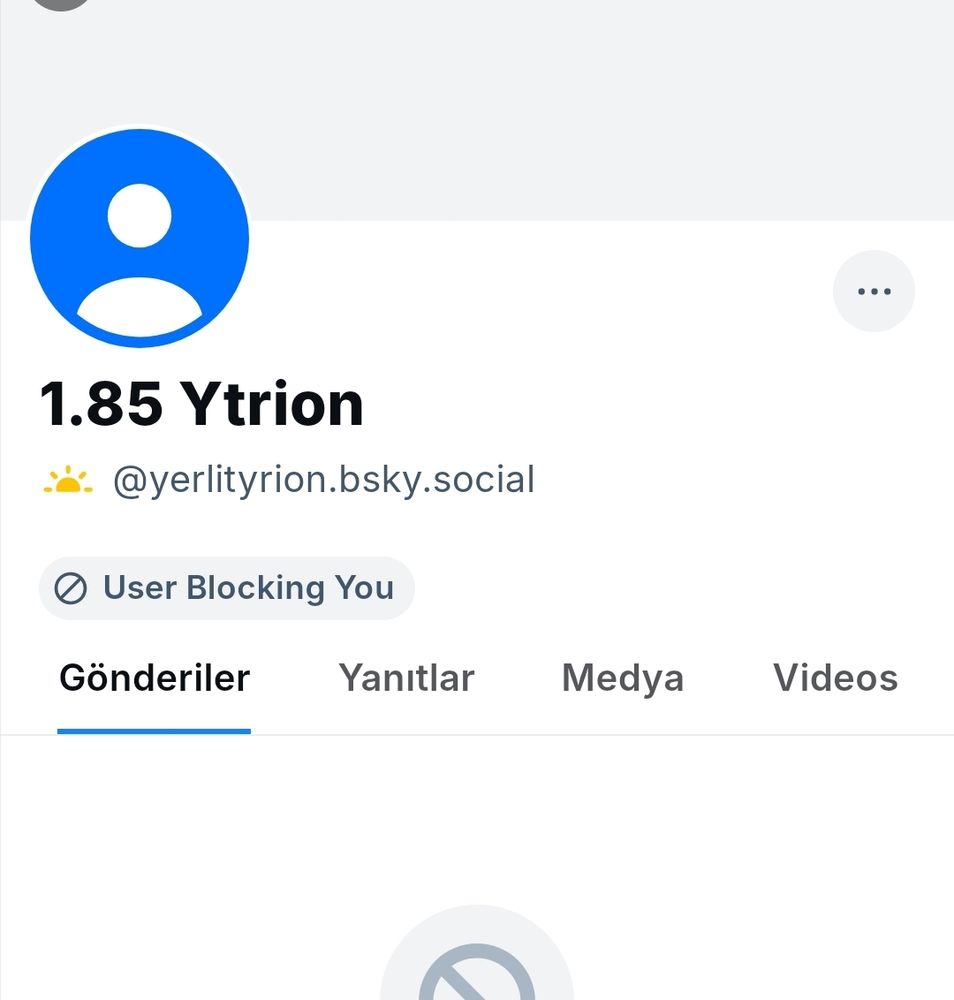This screenshot has width=954, height=1000.
Task: Open the three-dot profile options menu
Action: coord(873,291)
